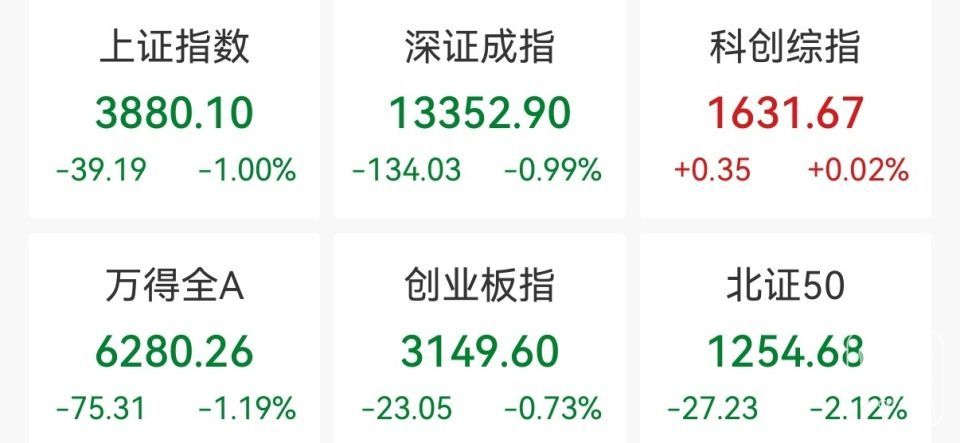Open the 上证指数 index card
960x443 pixels.
[174, 110]
